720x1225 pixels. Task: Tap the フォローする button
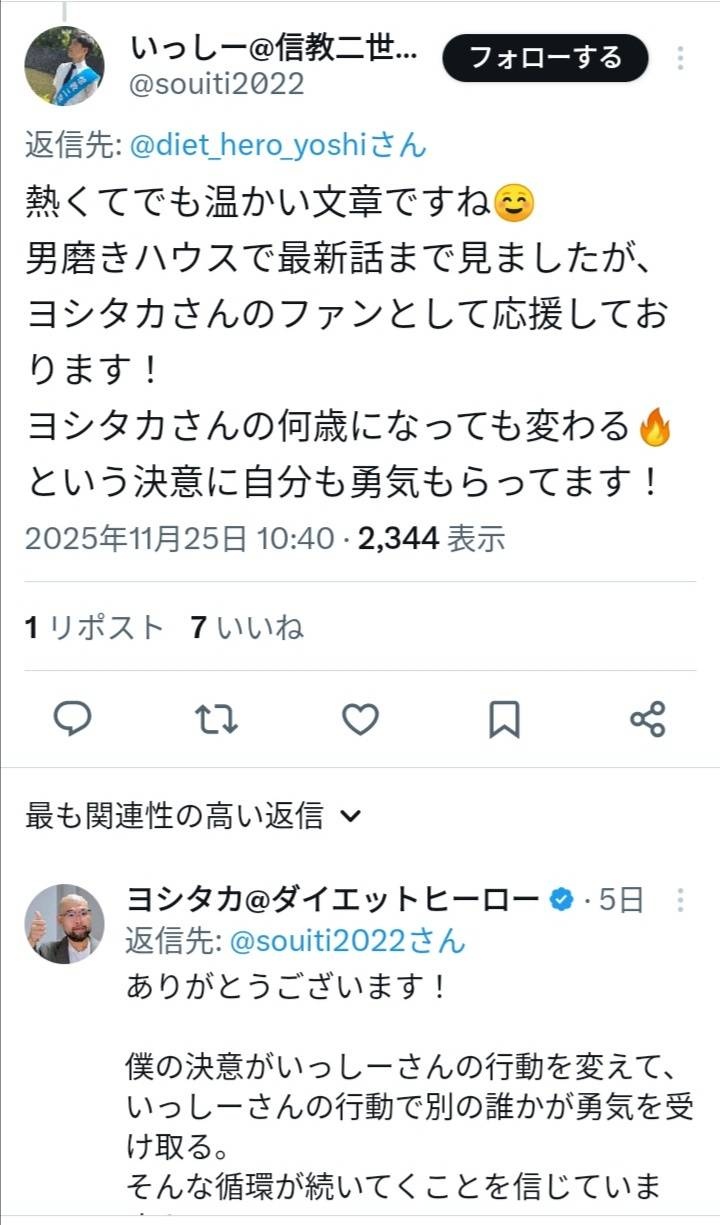545,58
